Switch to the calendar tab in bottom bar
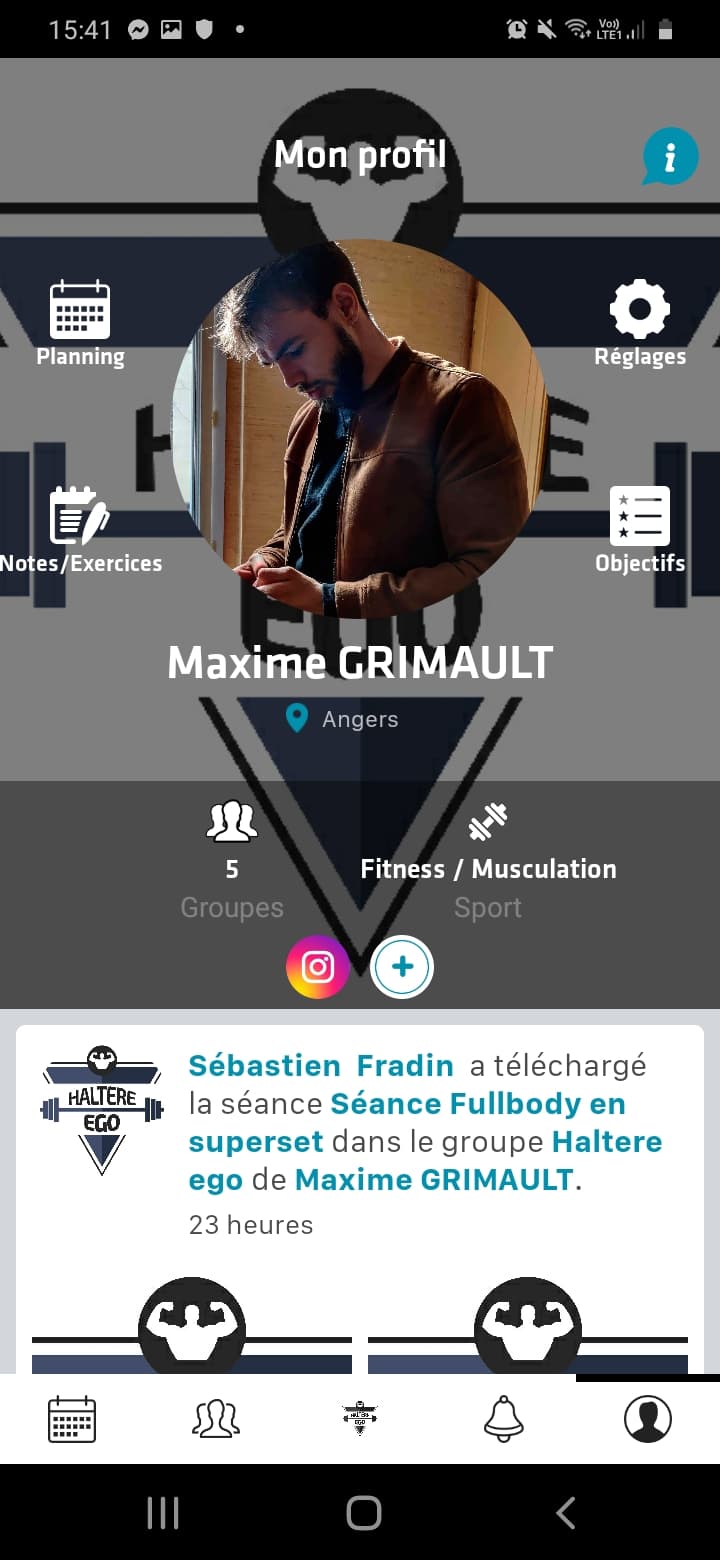This screenshot has height=1560, width=720. [72, 1419]
